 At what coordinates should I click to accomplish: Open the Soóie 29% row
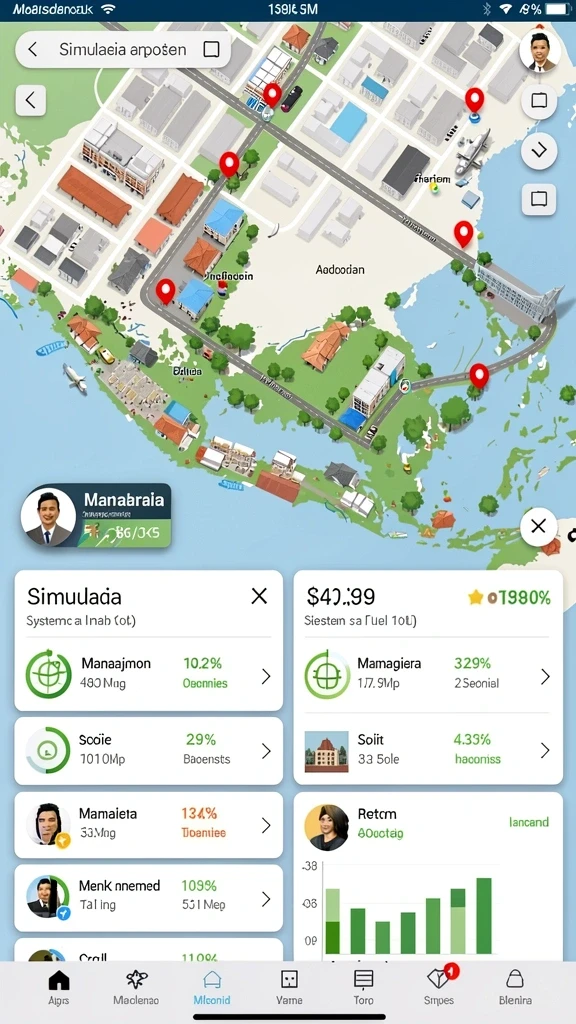click(148, 750)
